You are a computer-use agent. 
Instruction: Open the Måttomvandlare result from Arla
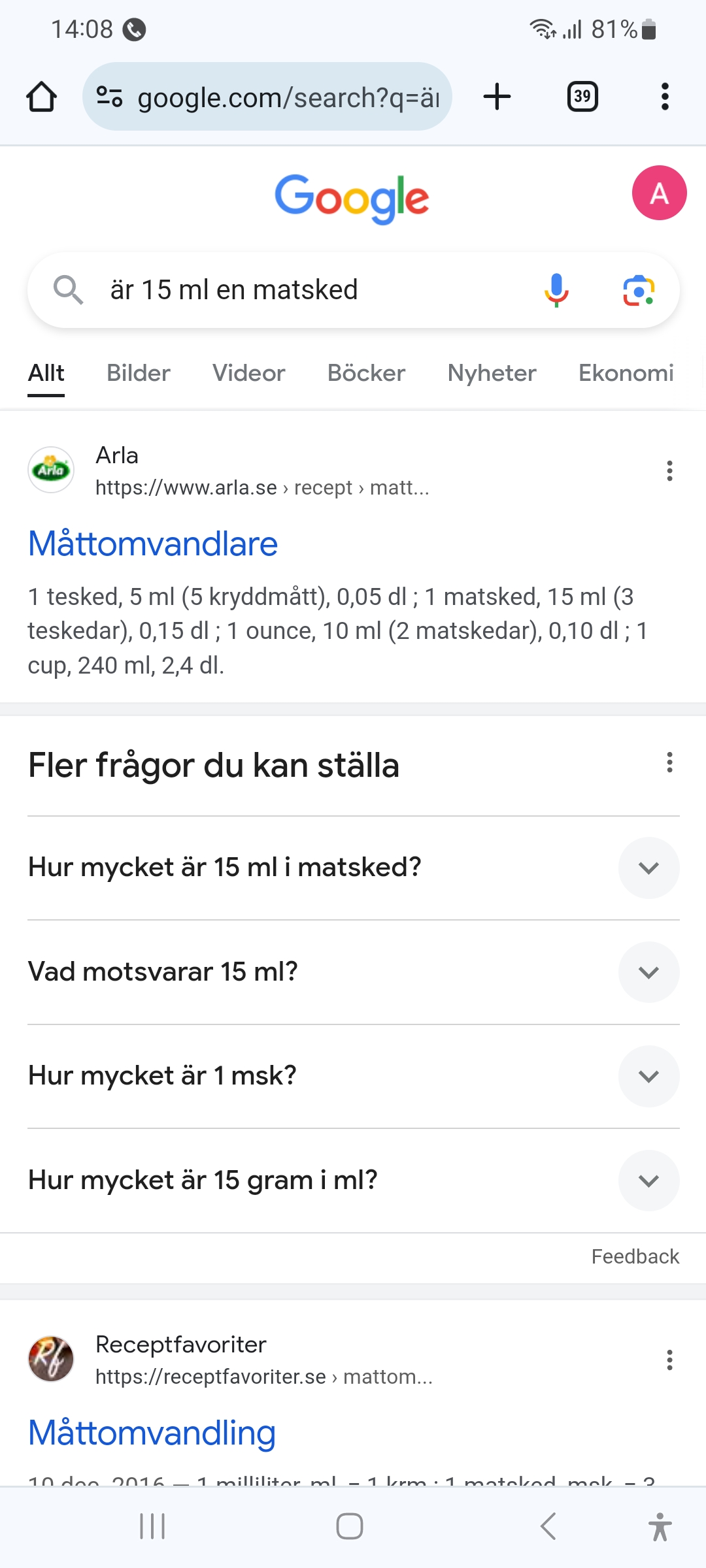[x=153, y=544]
